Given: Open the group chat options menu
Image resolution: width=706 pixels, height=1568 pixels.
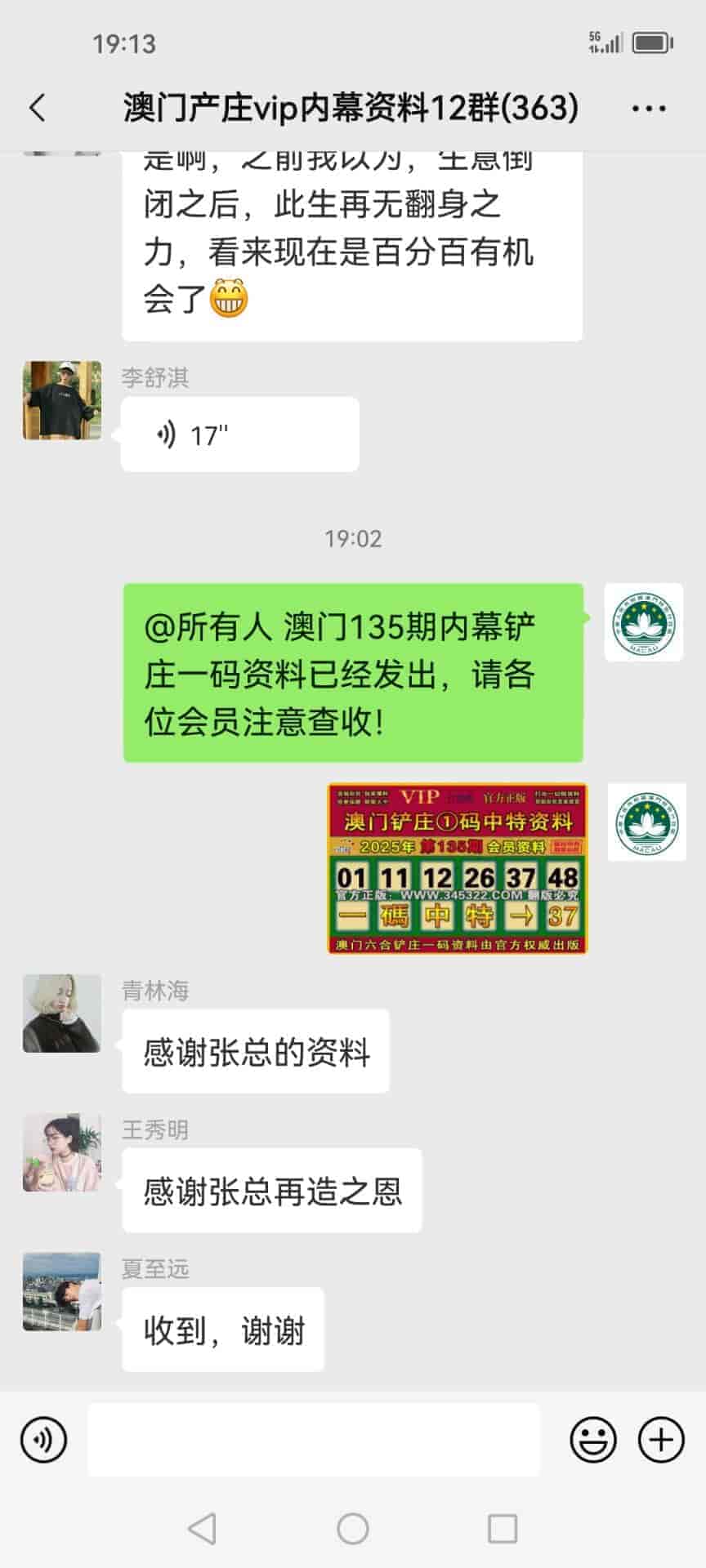Looking at the screenshot, I should 649,108.
